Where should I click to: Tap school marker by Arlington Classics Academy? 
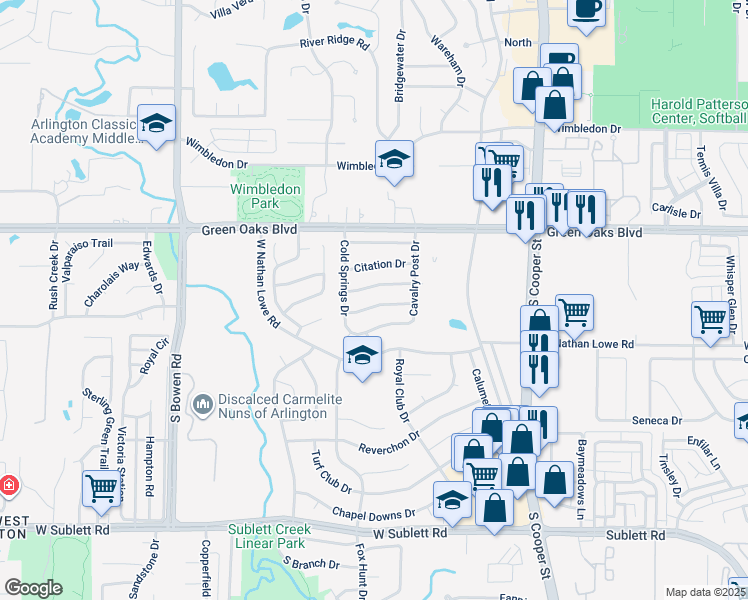[157, 123]
